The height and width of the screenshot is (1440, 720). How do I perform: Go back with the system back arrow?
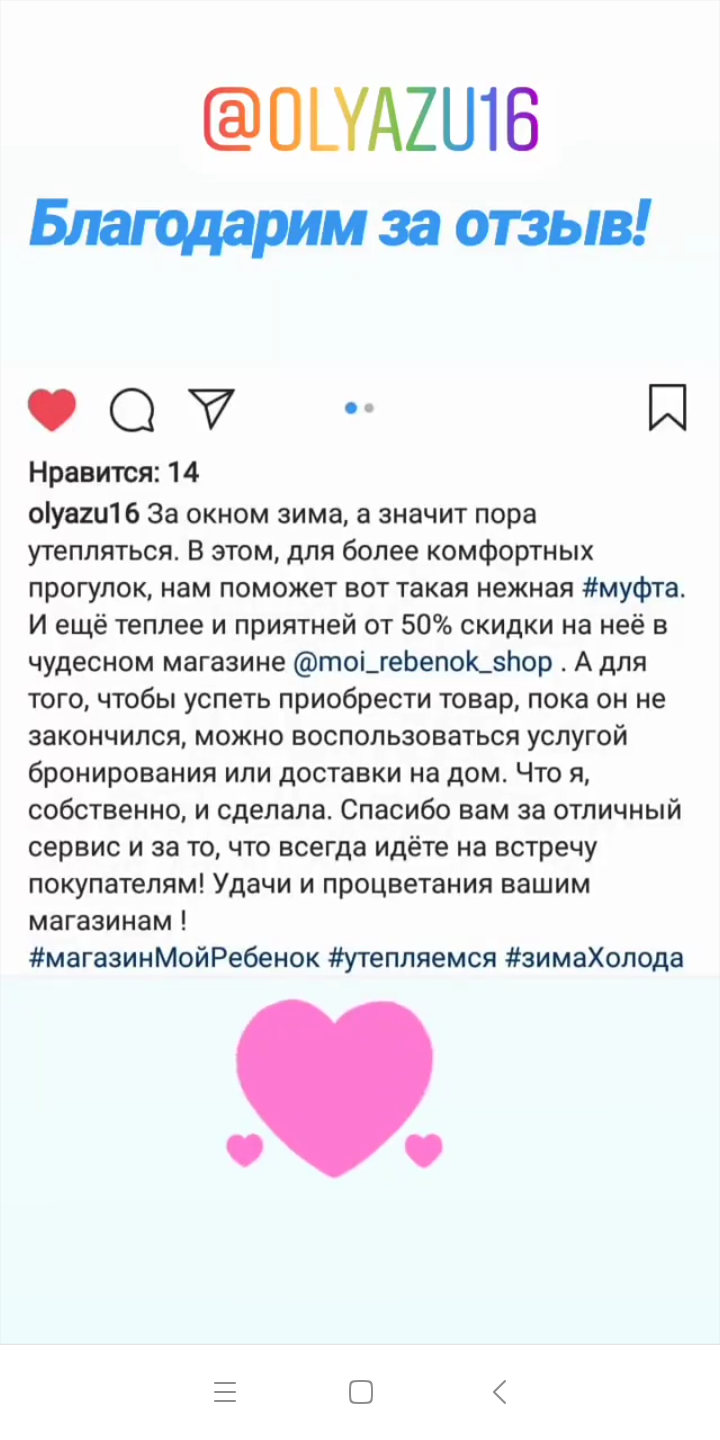click(499, 1392)
